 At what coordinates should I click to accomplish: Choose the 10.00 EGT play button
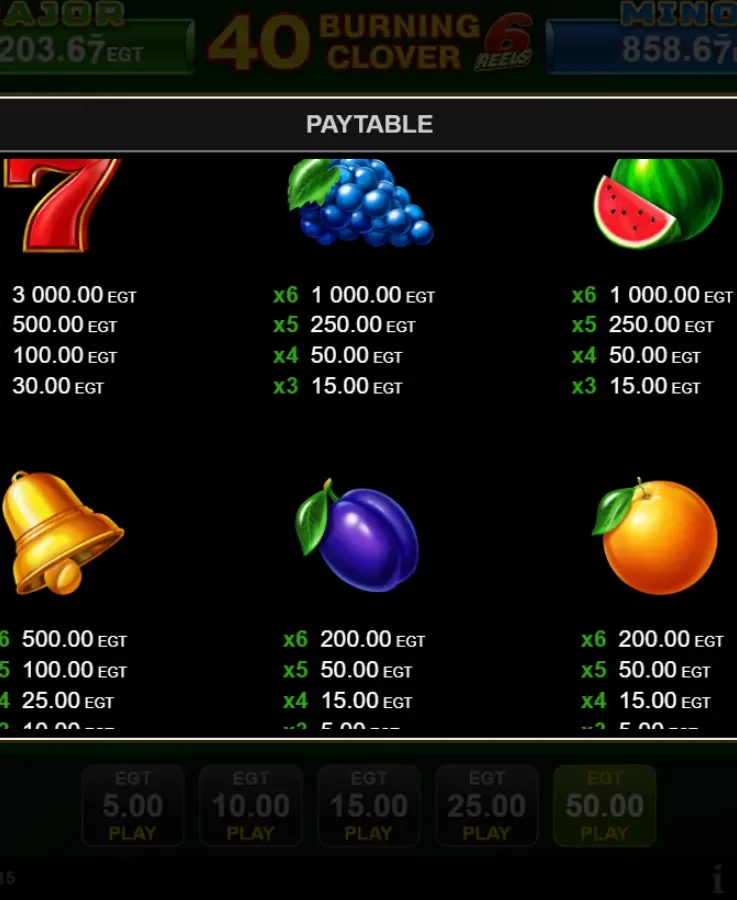click(251, 805)
